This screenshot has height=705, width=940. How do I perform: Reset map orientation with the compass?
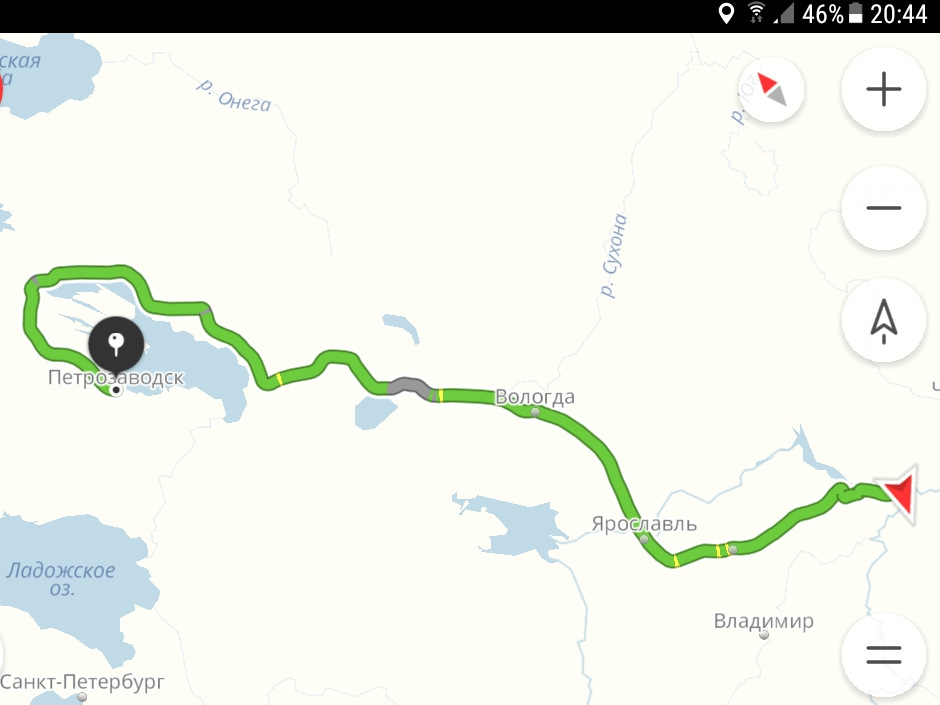click(x=773, y=89)
